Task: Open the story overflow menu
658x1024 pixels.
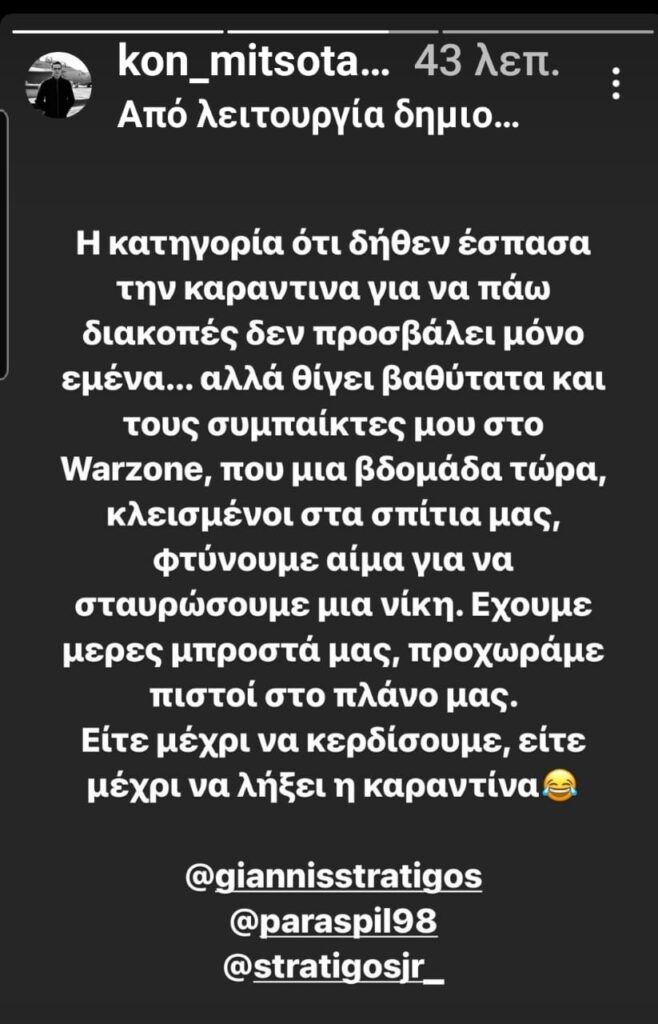Action: tap(615, 86)
